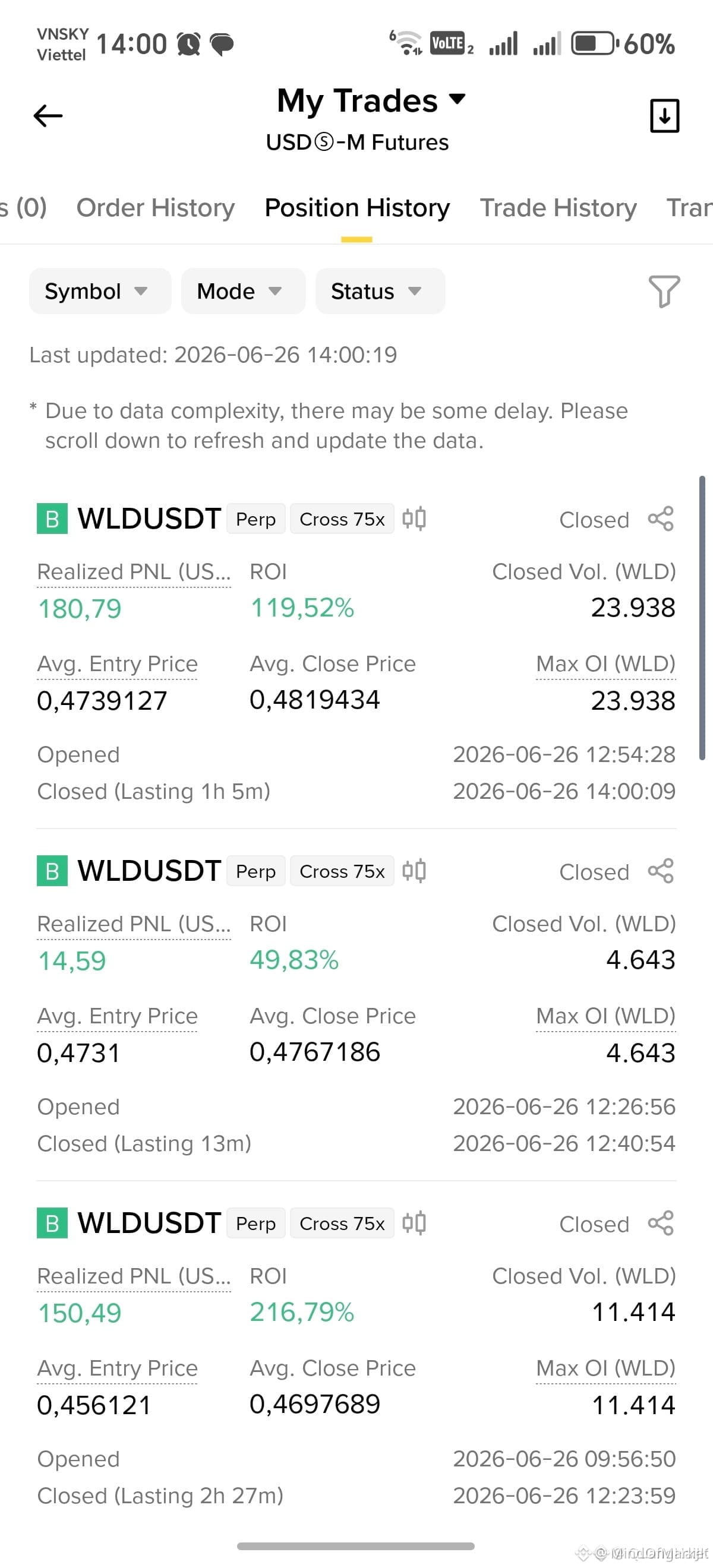Screen dimensions: 713x1568
Task: Switch to the Order History tab
Action: pos(155,207)
